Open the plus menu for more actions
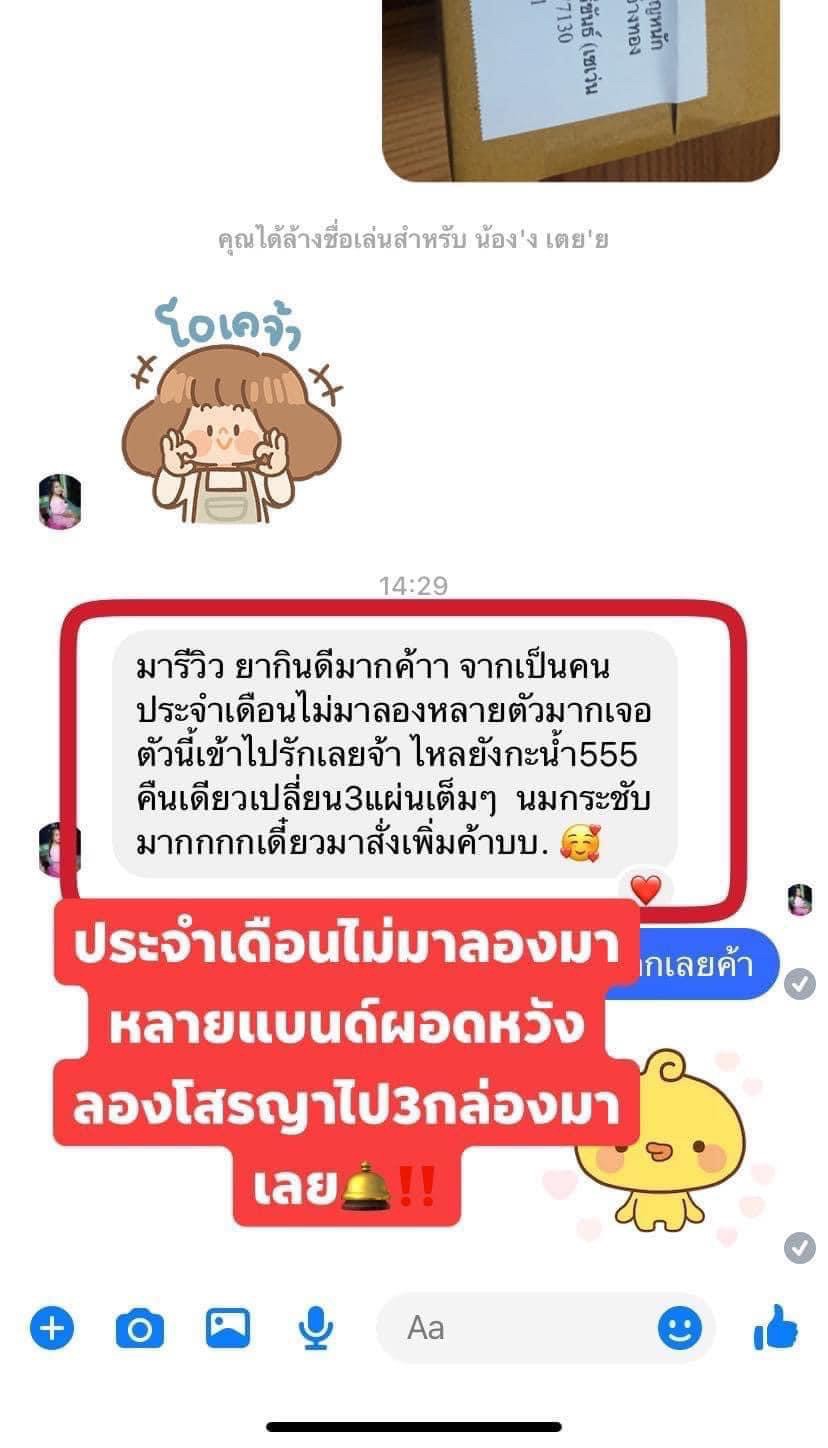The width and height of the screenshot is (828, 1448). point(52,1329)
